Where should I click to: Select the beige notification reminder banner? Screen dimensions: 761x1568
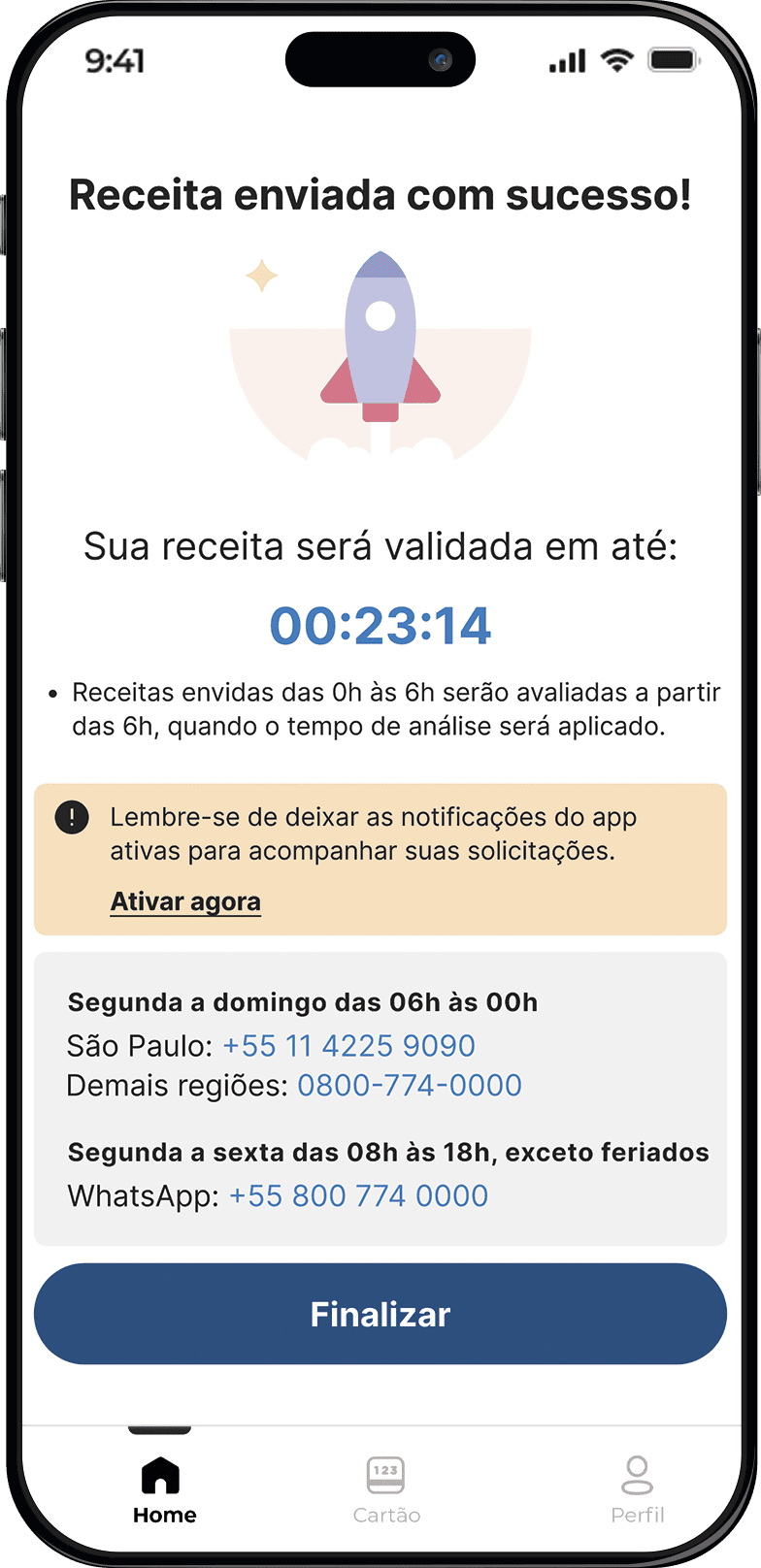(x=380, y=860)
